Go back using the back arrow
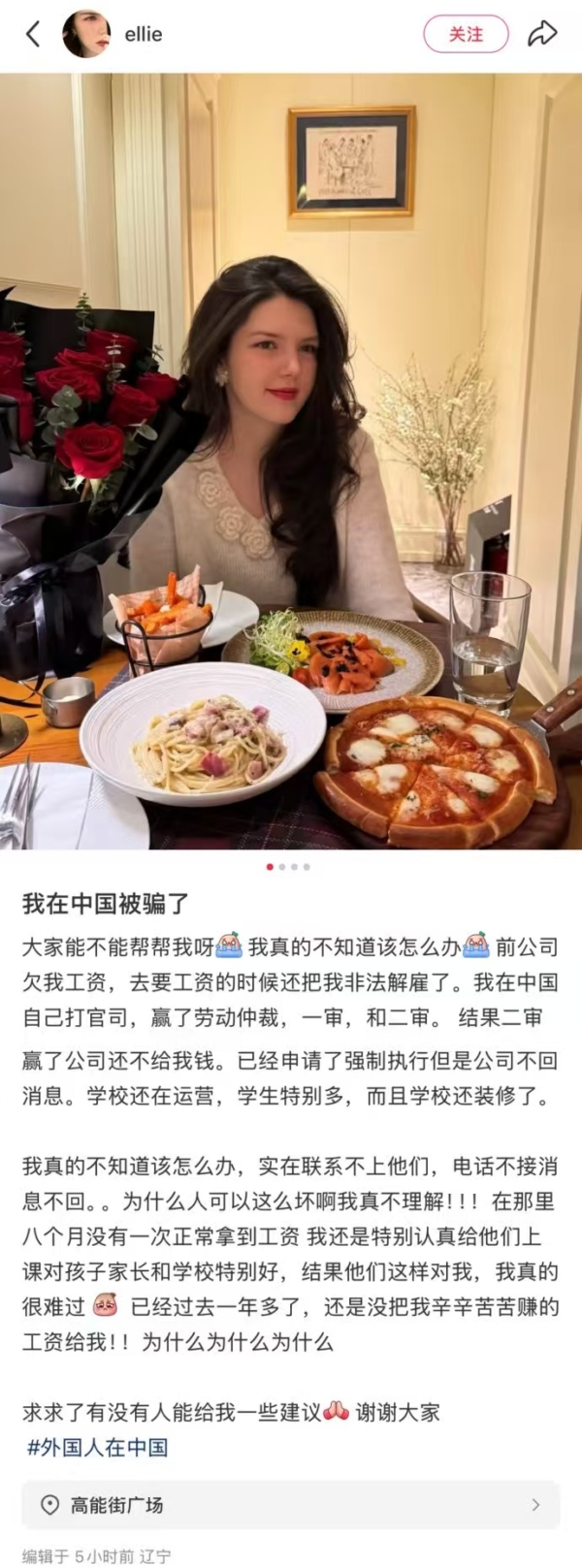Image resolution: width=582 pixels, height=1568 pixels. [33, 35]
